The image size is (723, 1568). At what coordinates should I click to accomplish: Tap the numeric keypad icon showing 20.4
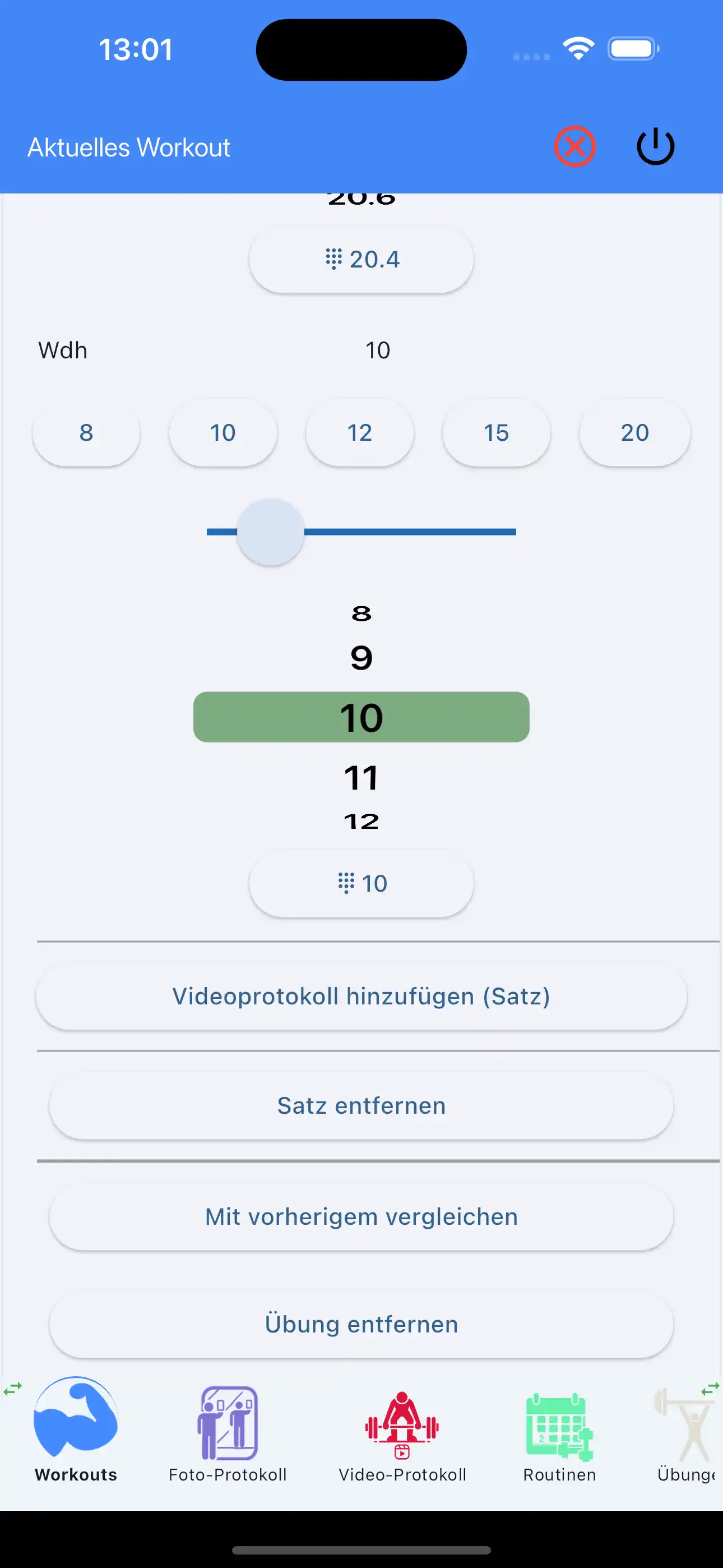pyautogui.click(x=361, y=259)
